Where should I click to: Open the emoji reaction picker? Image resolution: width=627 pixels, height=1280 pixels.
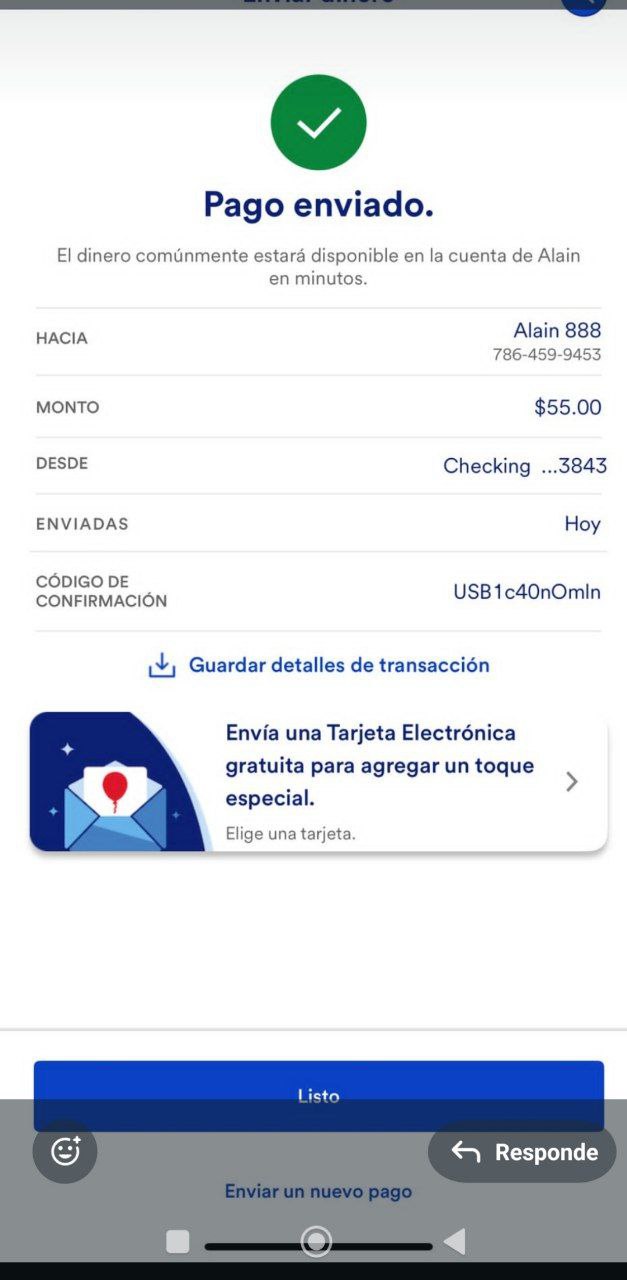click(x=65, y=1152)
